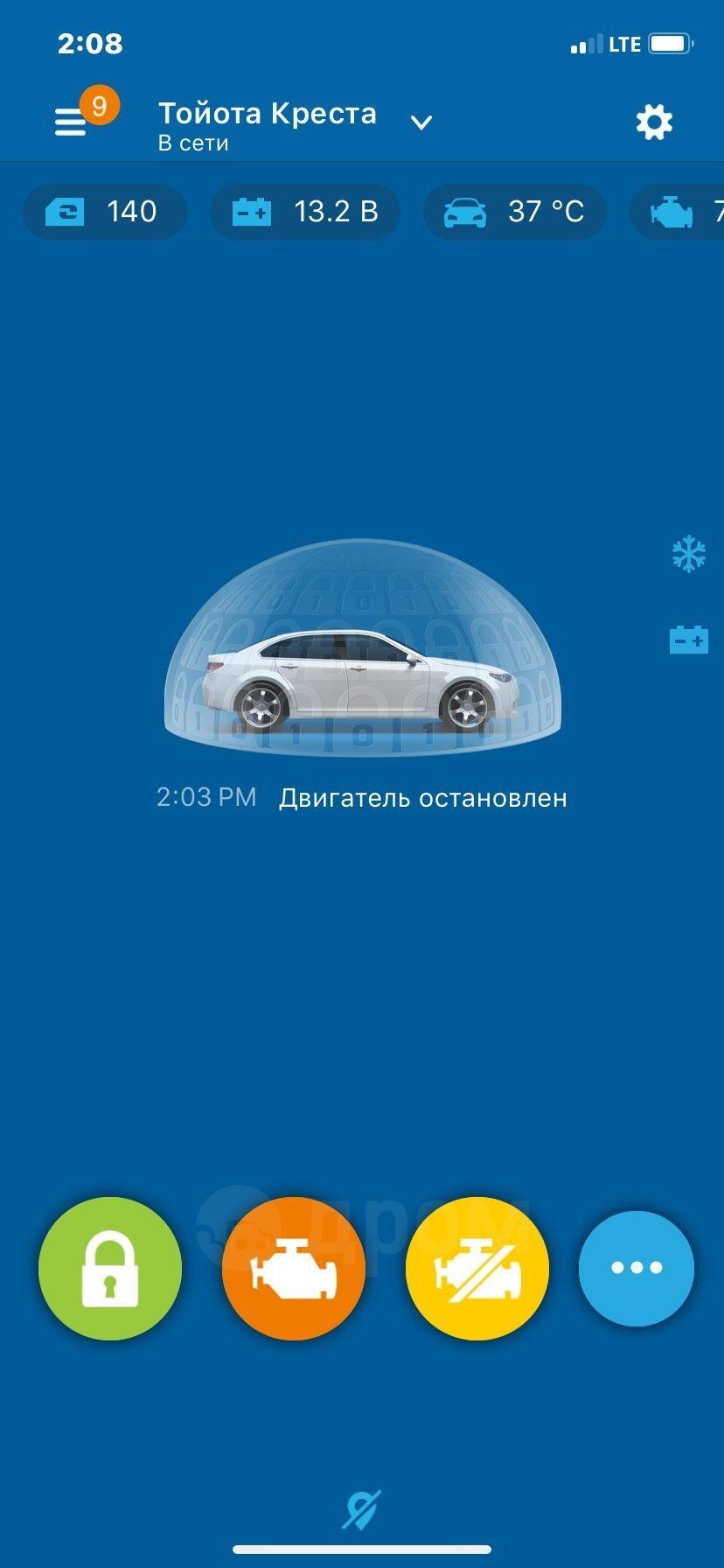Arm the car with green lock button

click(x=110, y=1268)
